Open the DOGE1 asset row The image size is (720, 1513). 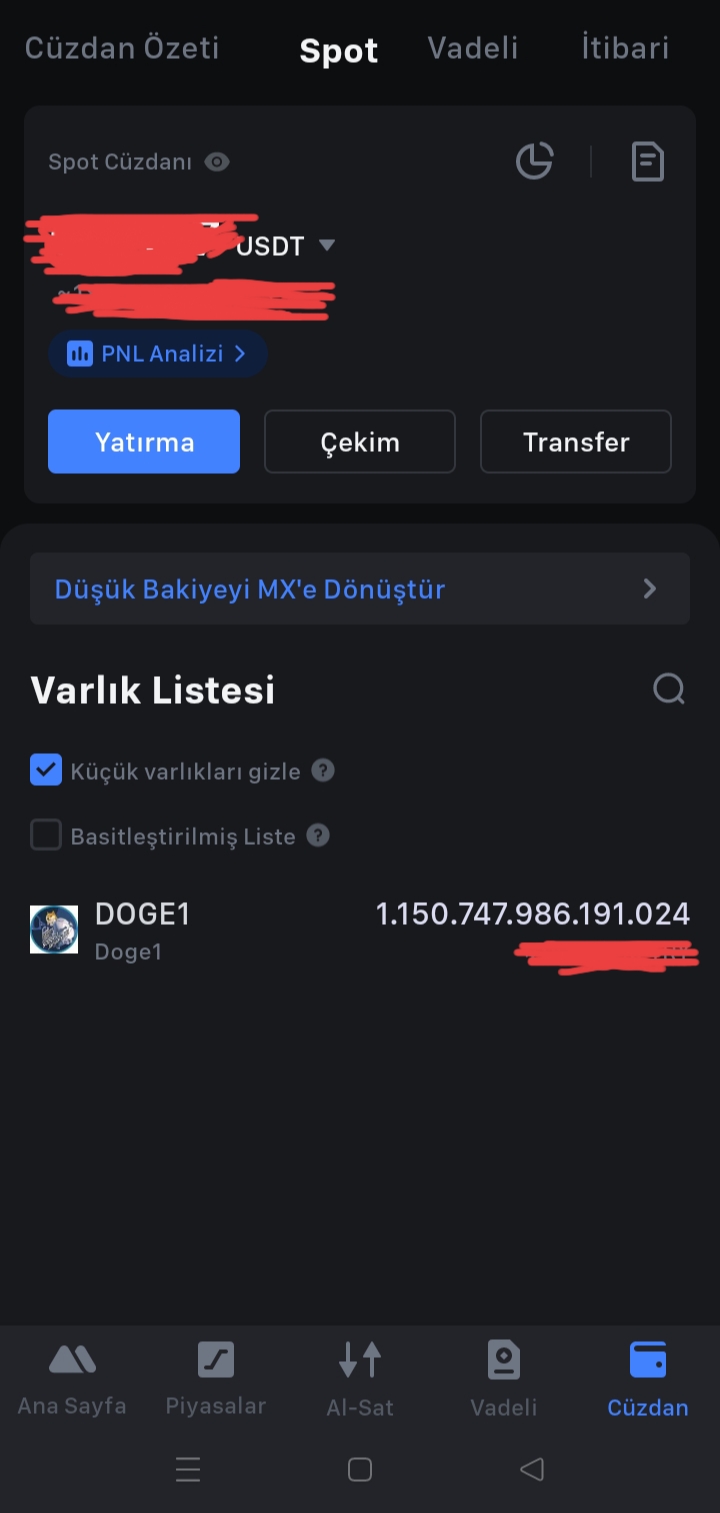(x=360, y=931)
